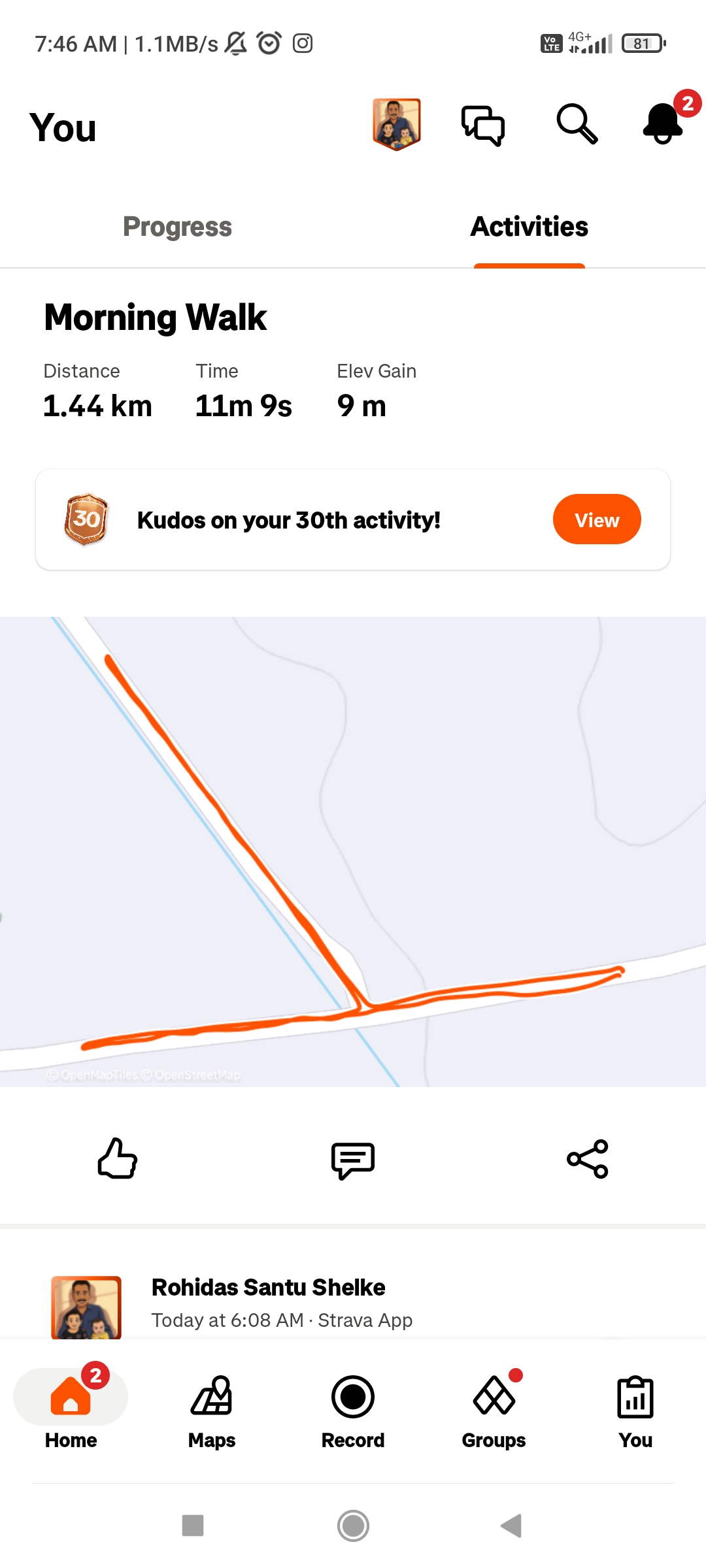
Task: Switch to the Progress tab
Action: [177, 227]
